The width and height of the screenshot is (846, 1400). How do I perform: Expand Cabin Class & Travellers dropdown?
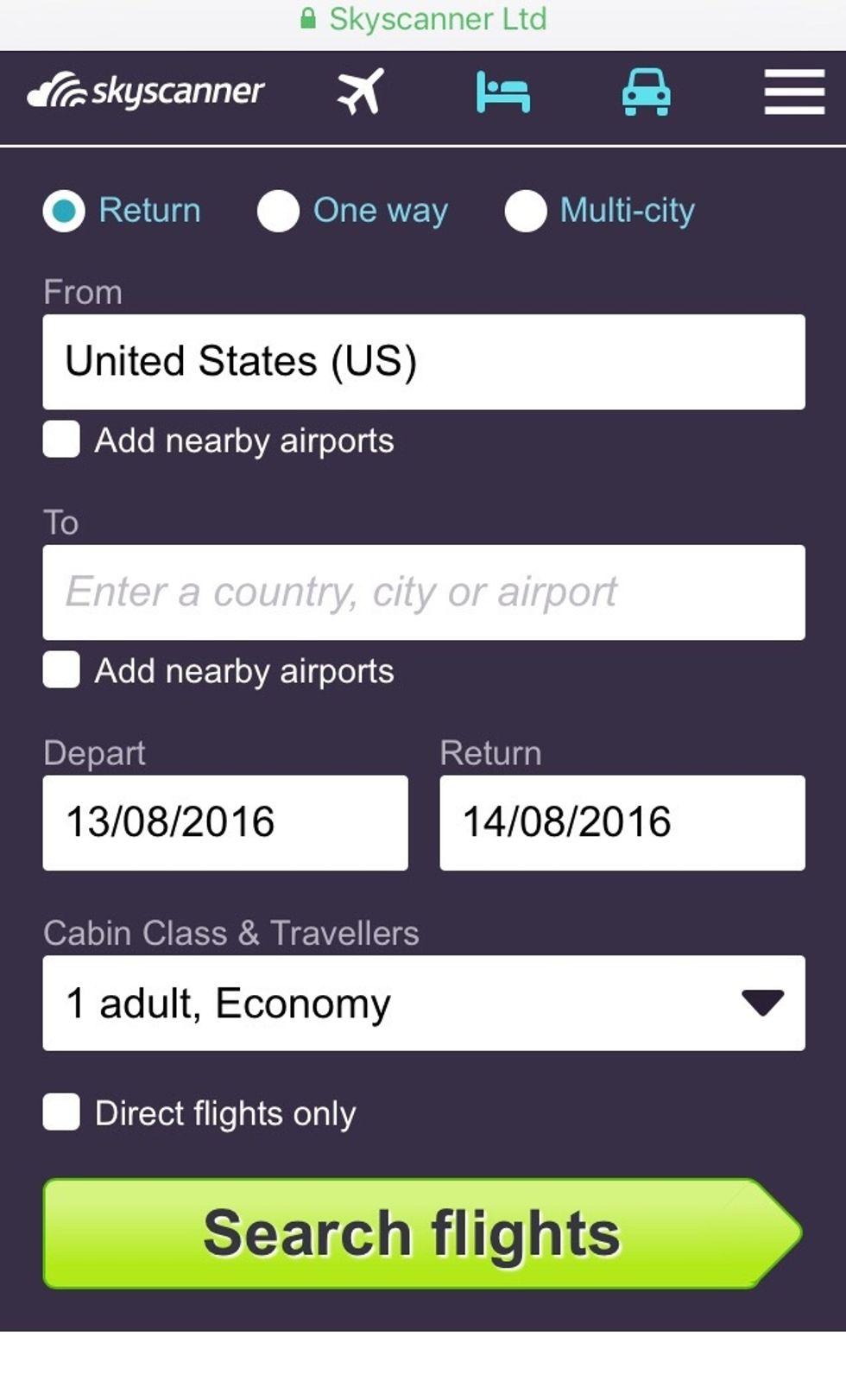coord(423,1003)
